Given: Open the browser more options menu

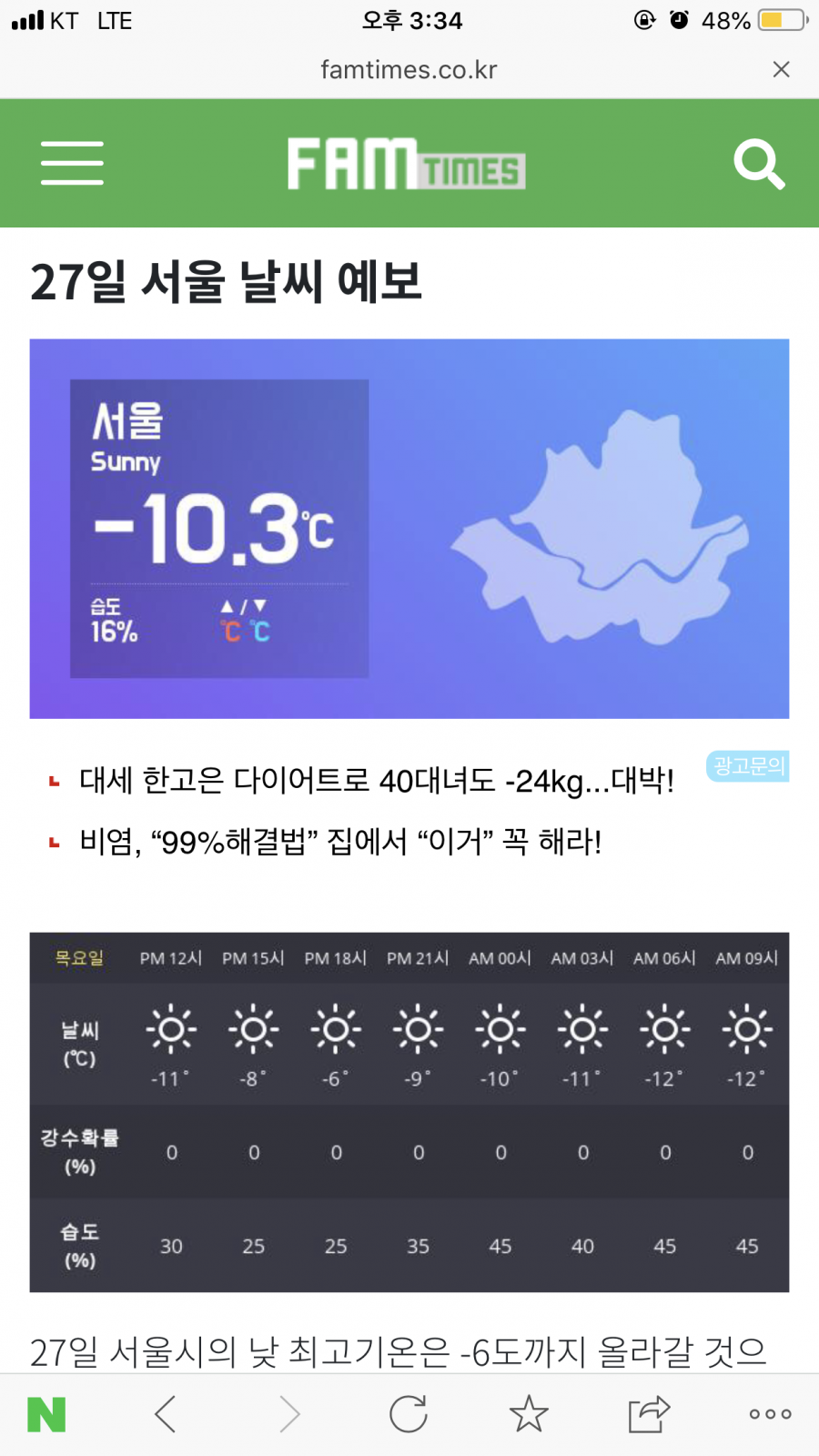Looking at the screenshot, I should pyautogui.click(x=770, y=1414).
